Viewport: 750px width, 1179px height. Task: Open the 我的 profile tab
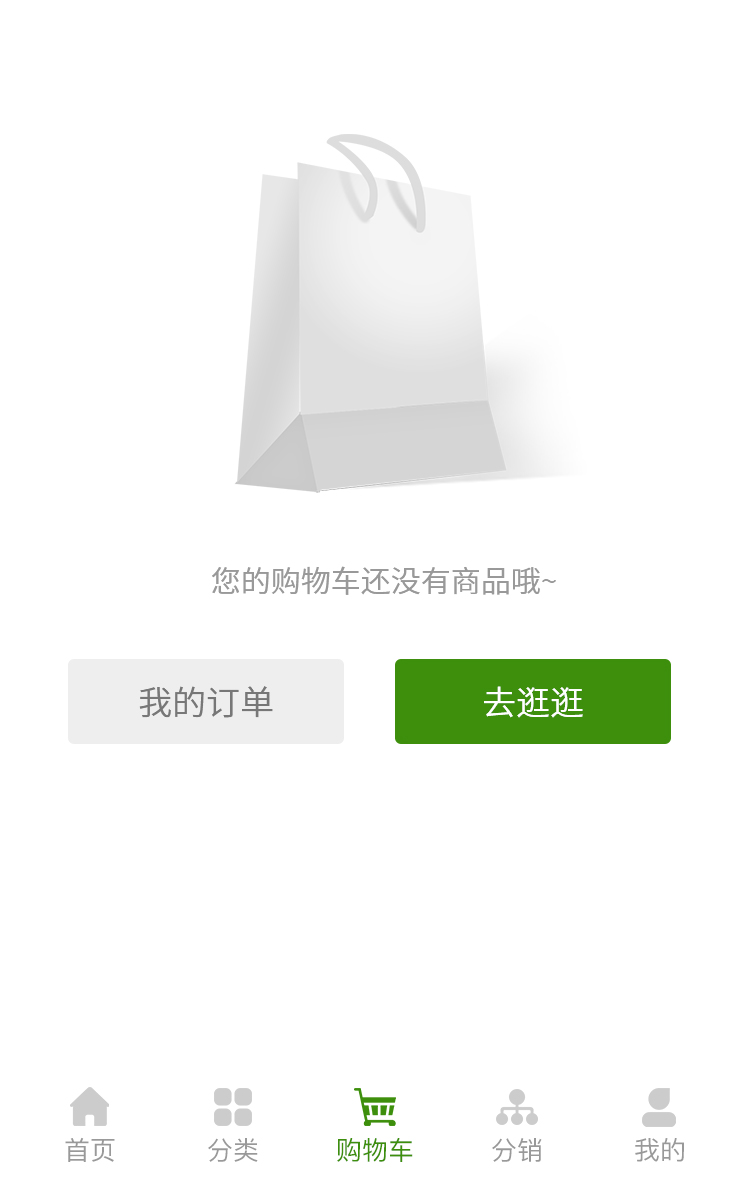(x=659, y=1126)
